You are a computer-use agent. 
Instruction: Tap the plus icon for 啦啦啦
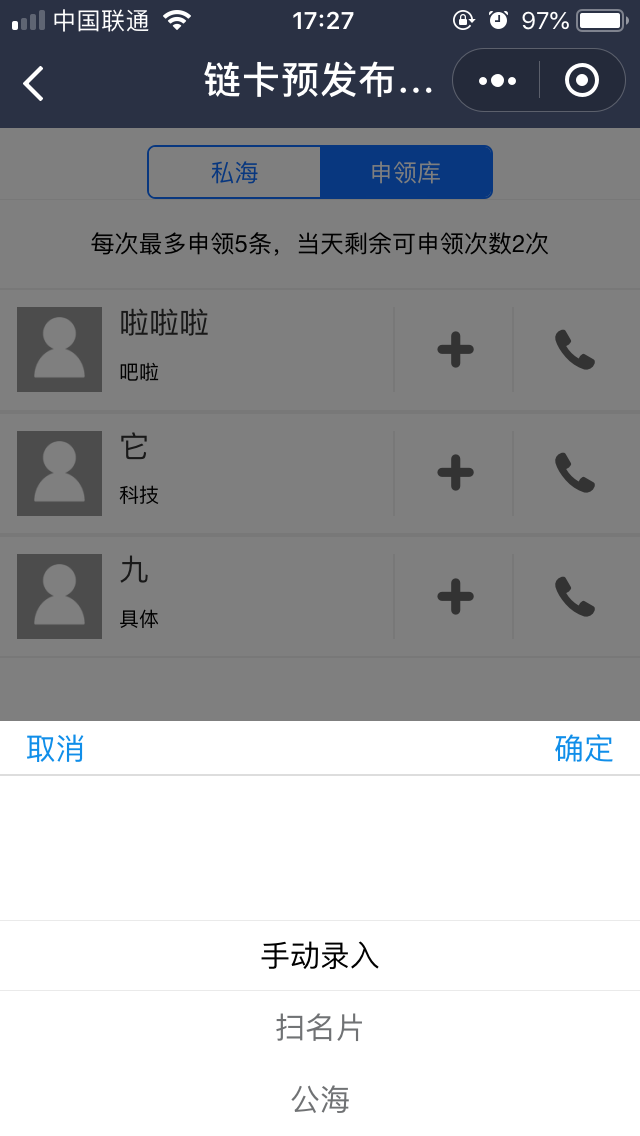point(455,350)
